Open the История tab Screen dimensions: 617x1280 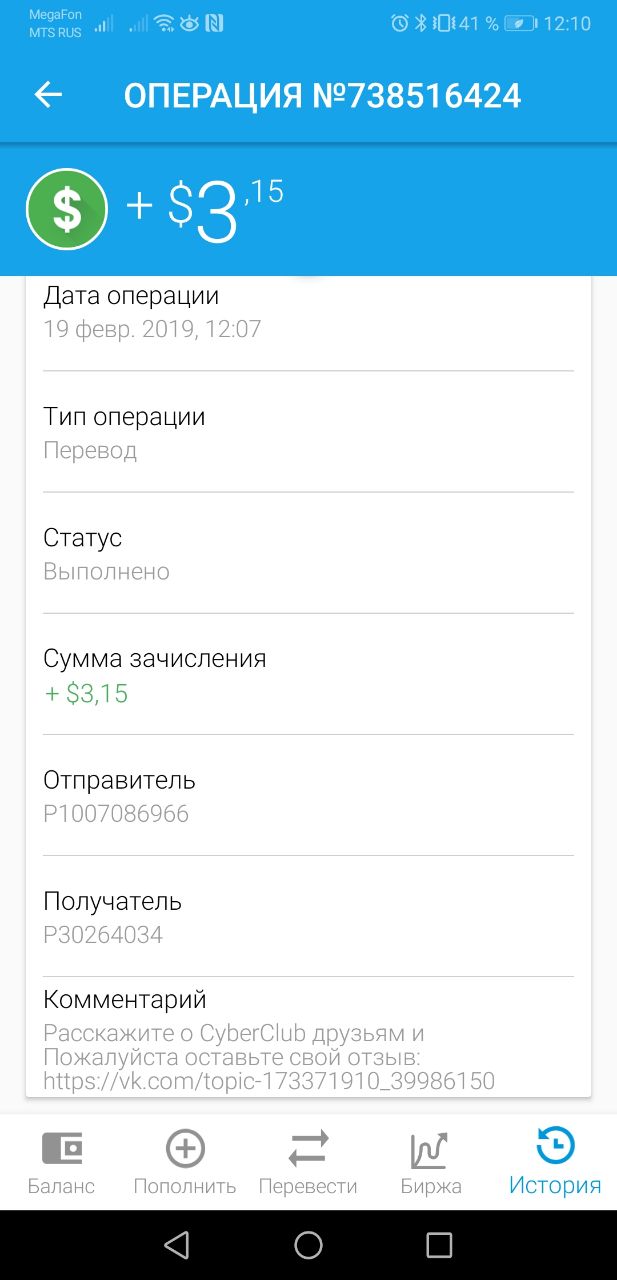point(555,1162)
